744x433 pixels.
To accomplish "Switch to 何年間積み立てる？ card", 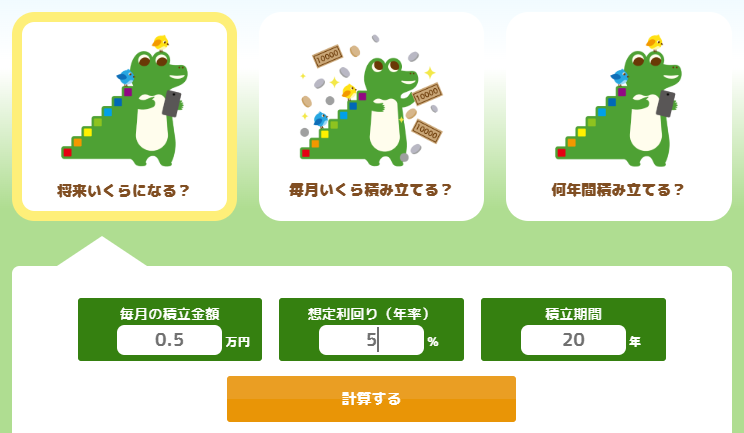I will click(618, 117).
